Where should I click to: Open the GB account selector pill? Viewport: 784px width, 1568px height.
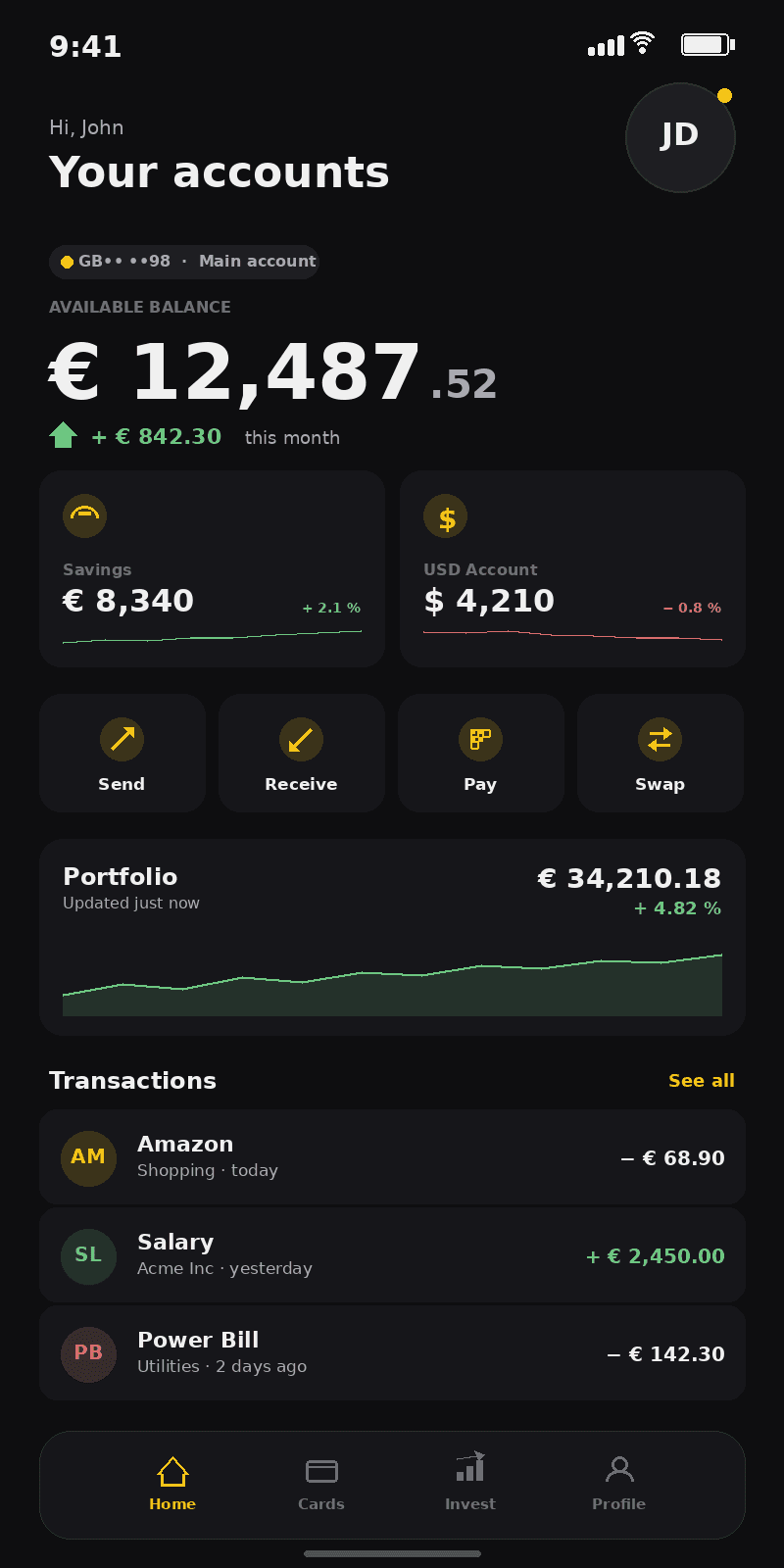[x=183, y=261]
